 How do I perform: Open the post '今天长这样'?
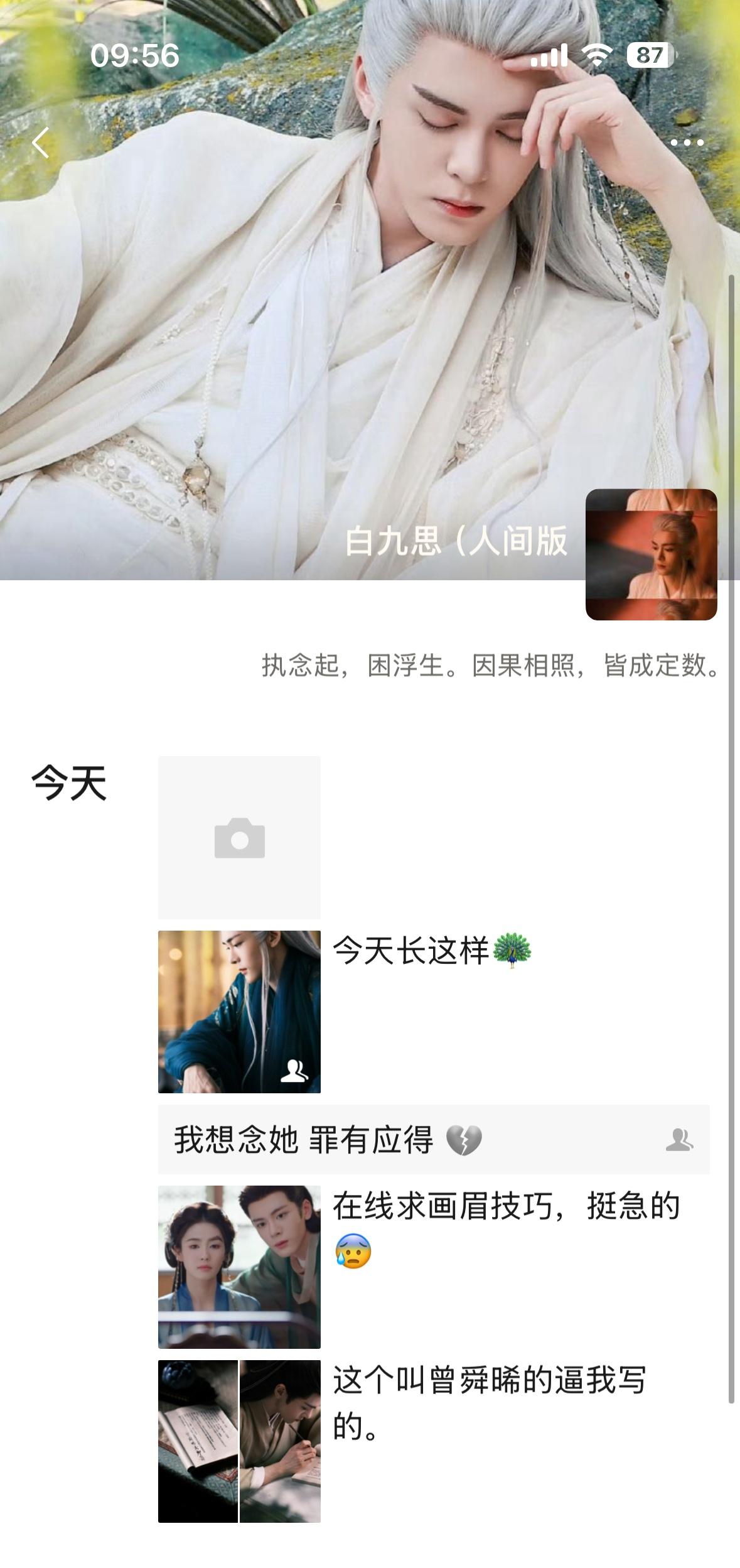coord(239,1011)
